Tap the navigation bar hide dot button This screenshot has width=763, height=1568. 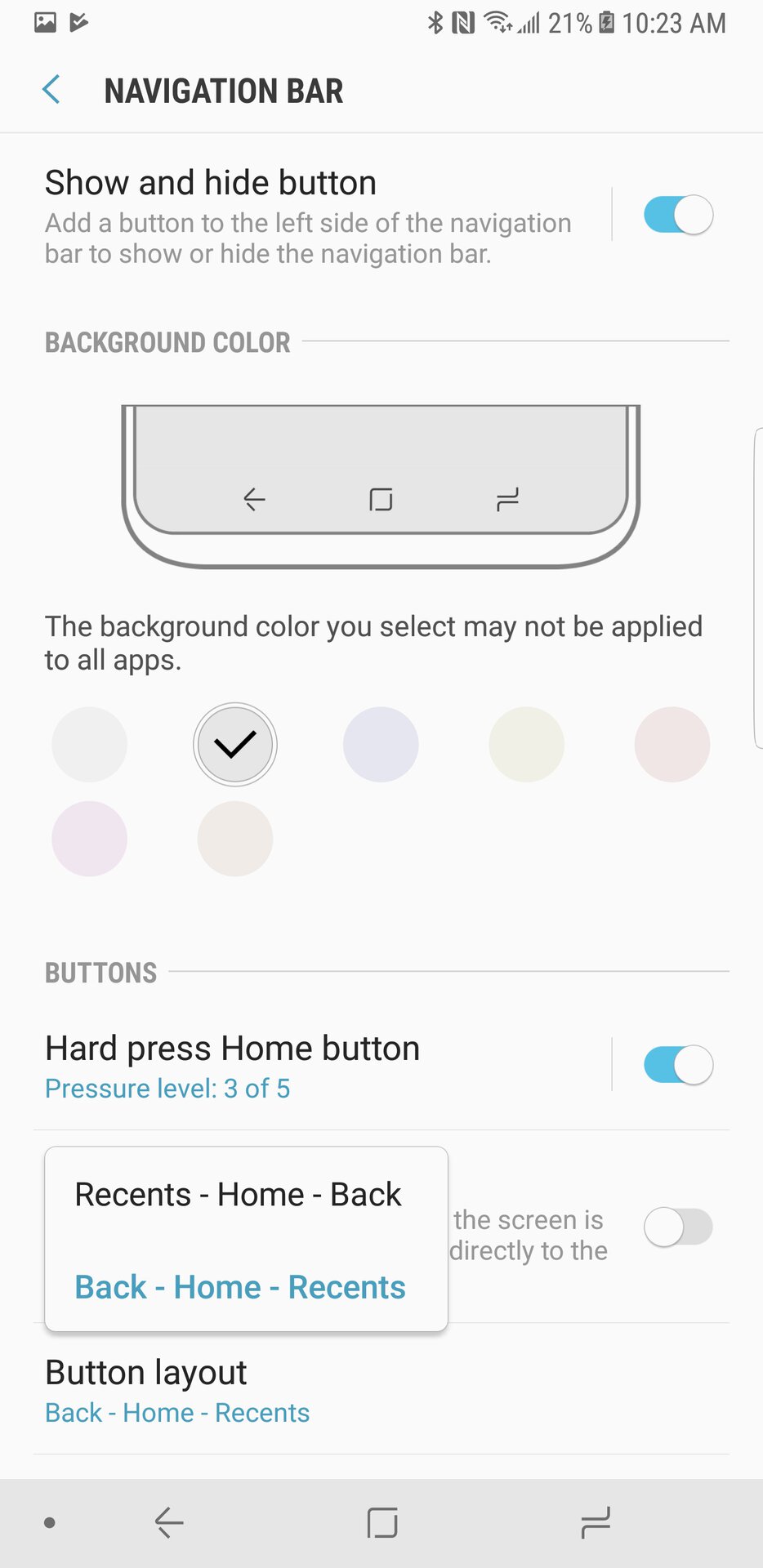pyautogui.click(x=50, y=1523)
